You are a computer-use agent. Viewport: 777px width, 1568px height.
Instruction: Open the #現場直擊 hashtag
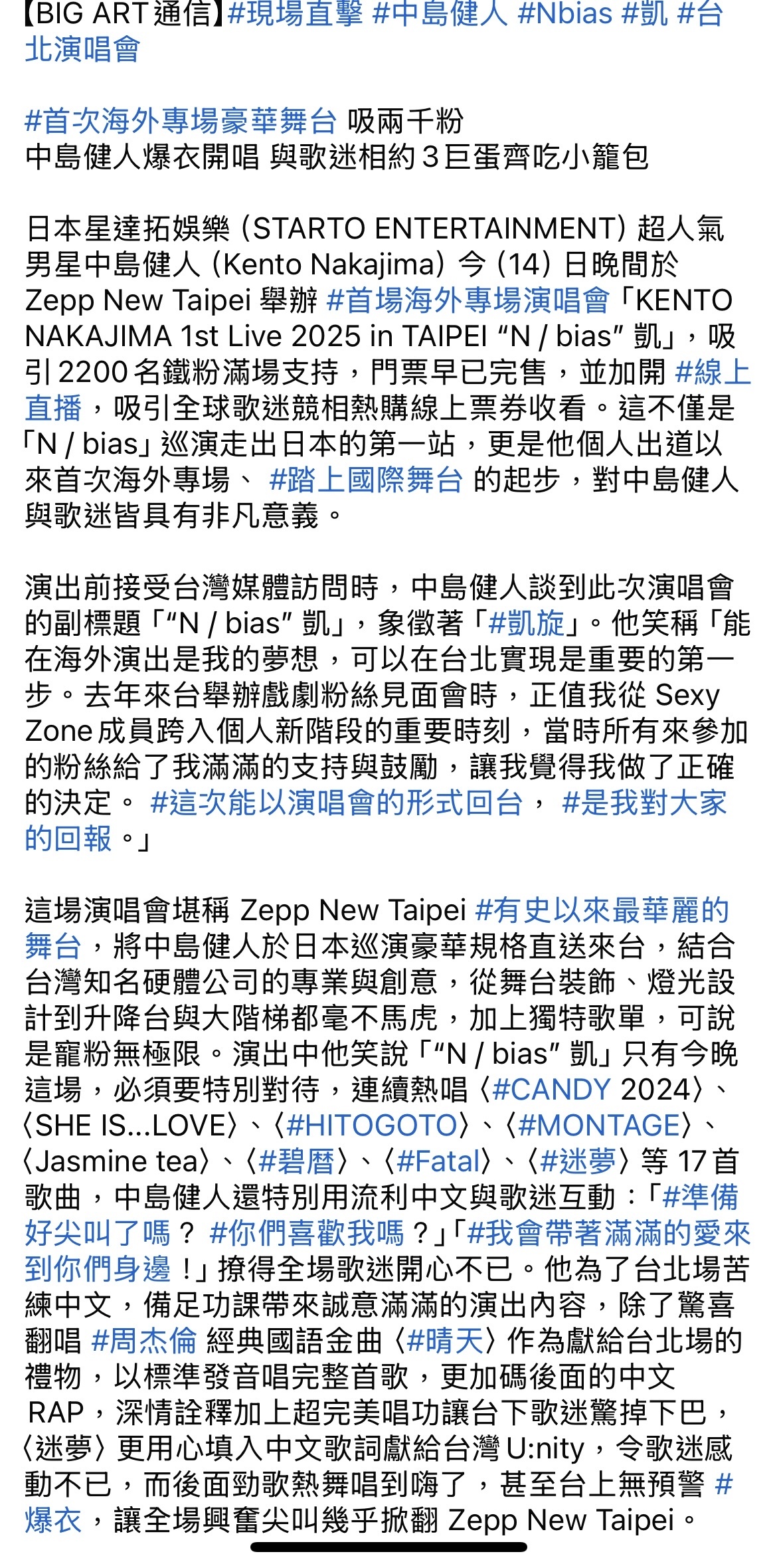click(295, 15)
